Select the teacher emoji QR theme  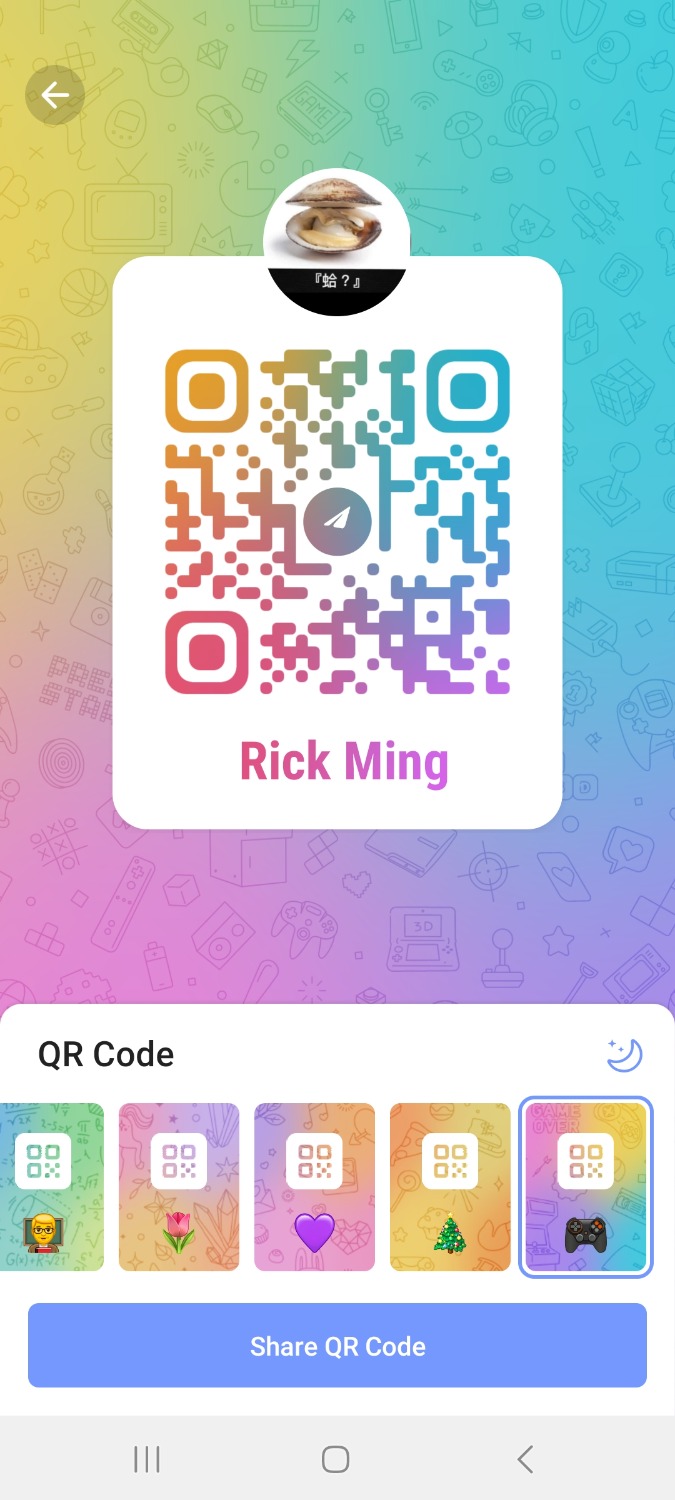[52, 1187]
